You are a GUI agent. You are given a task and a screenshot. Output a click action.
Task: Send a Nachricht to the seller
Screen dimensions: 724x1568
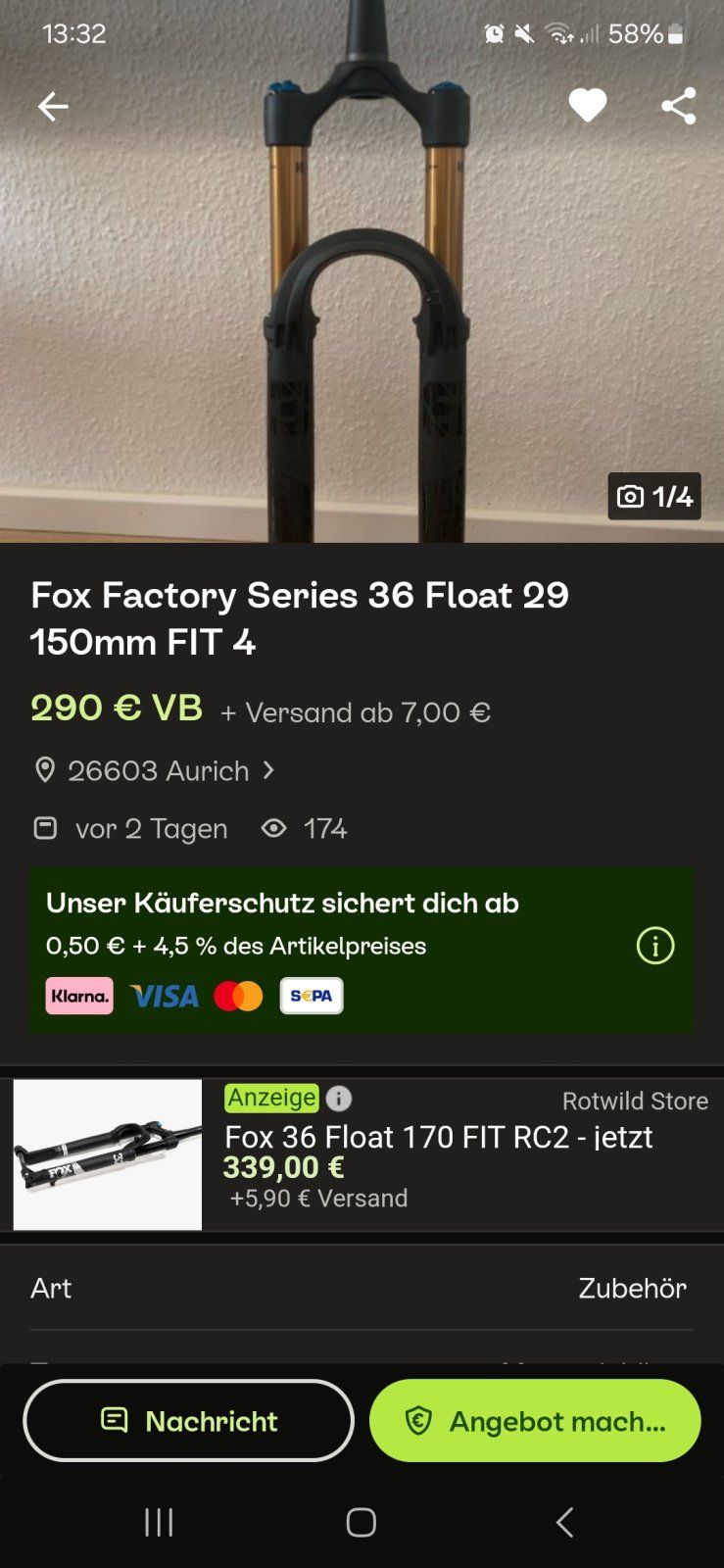coord(188,1420)
